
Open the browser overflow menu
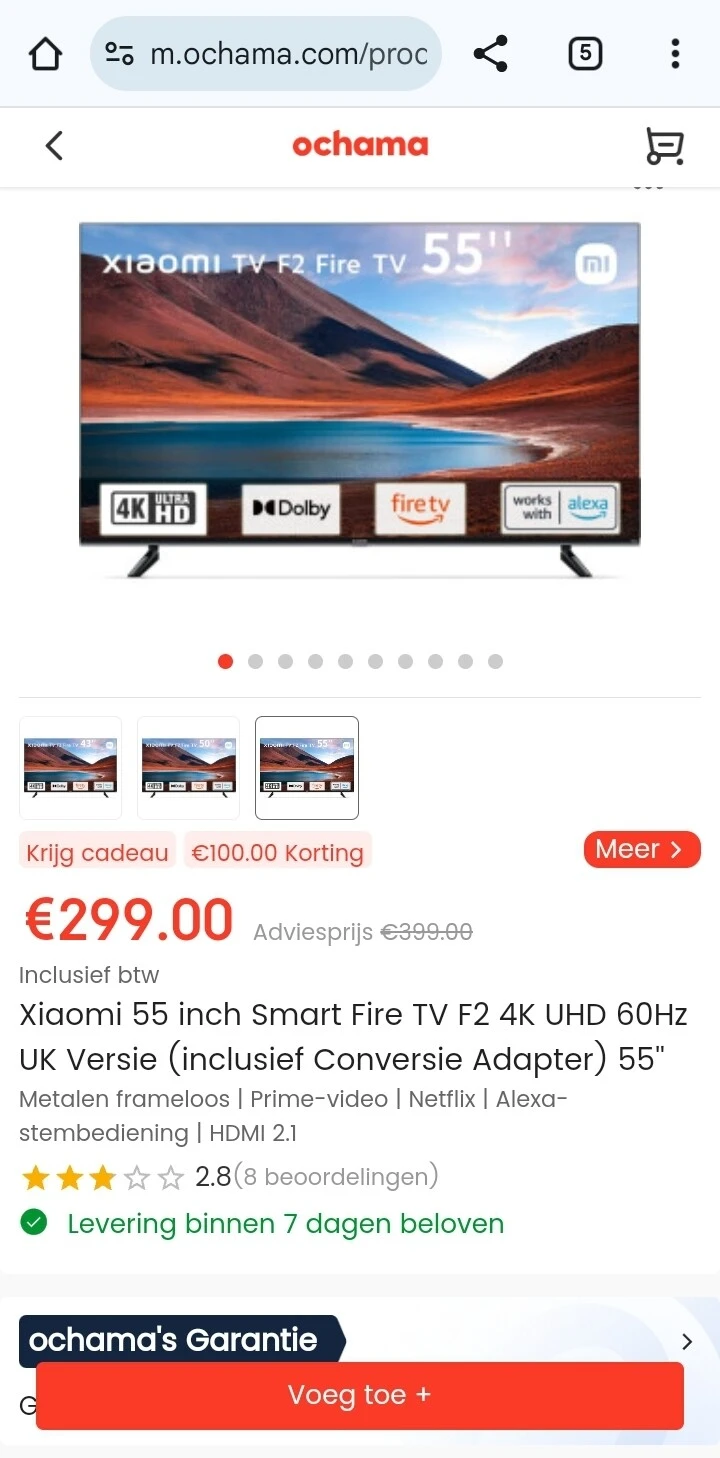click(x=676, y=54)
